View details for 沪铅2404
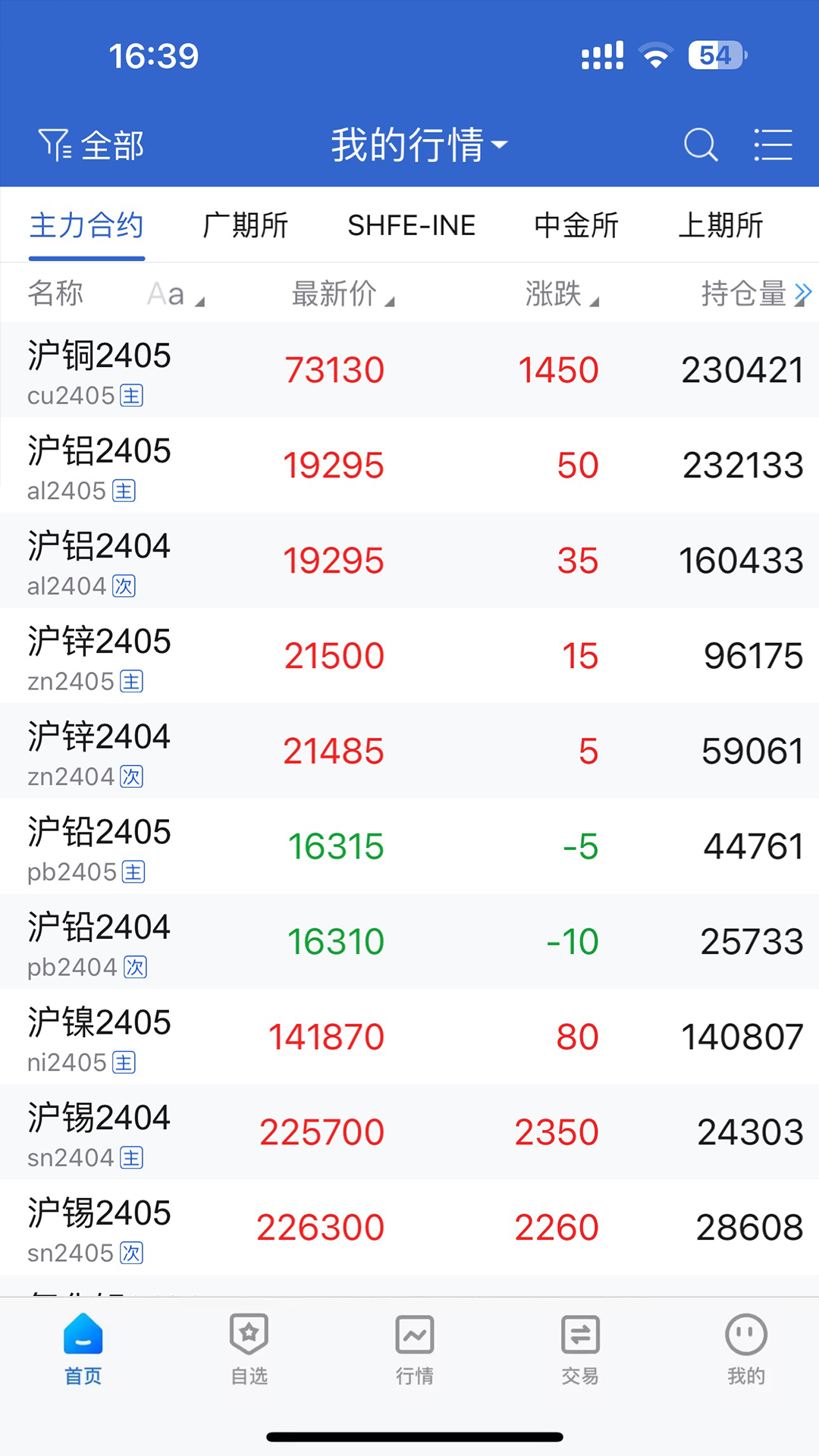 tap(409, 942)
